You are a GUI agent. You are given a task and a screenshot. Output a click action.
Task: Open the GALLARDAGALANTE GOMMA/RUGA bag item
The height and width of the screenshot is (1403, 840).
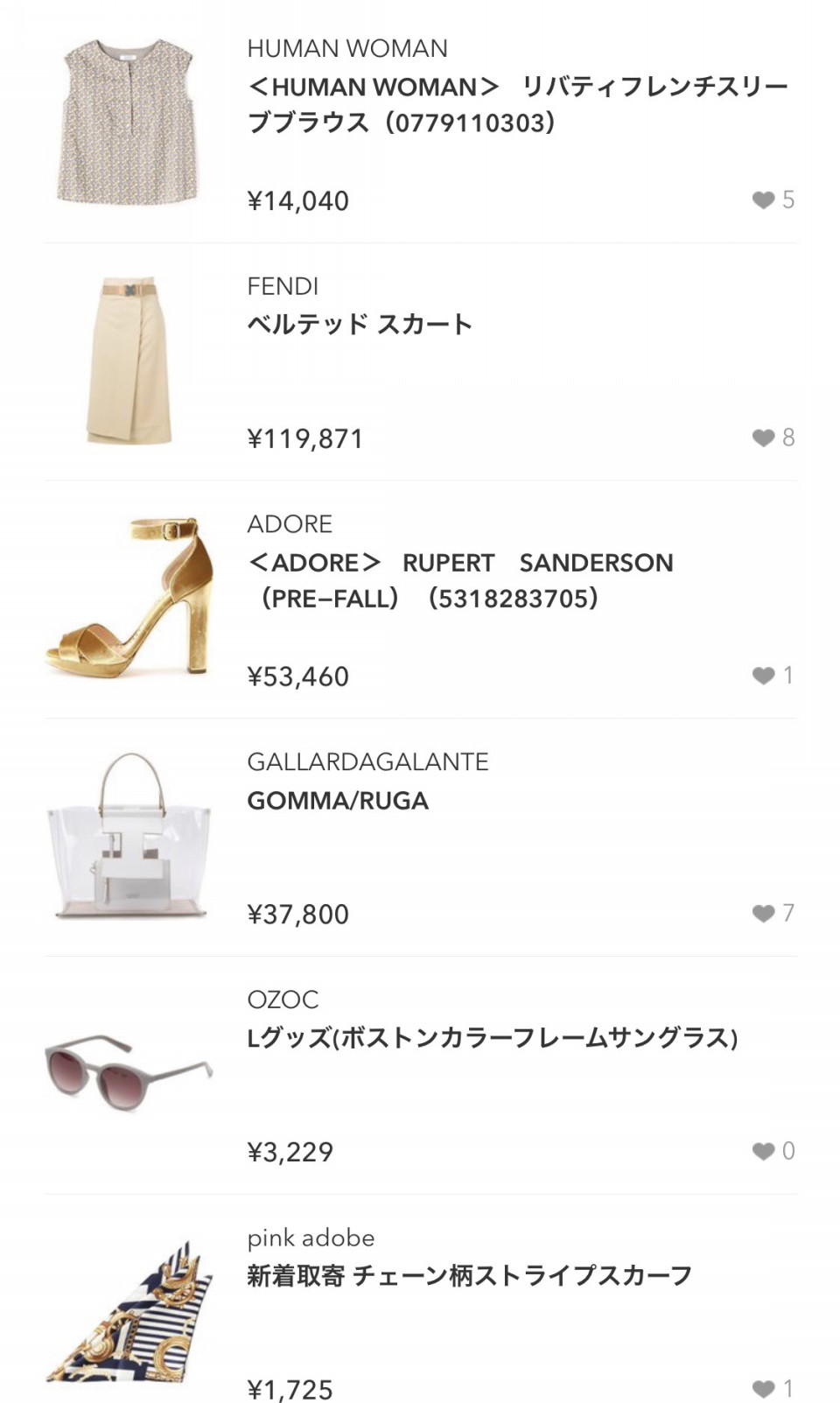420,838
